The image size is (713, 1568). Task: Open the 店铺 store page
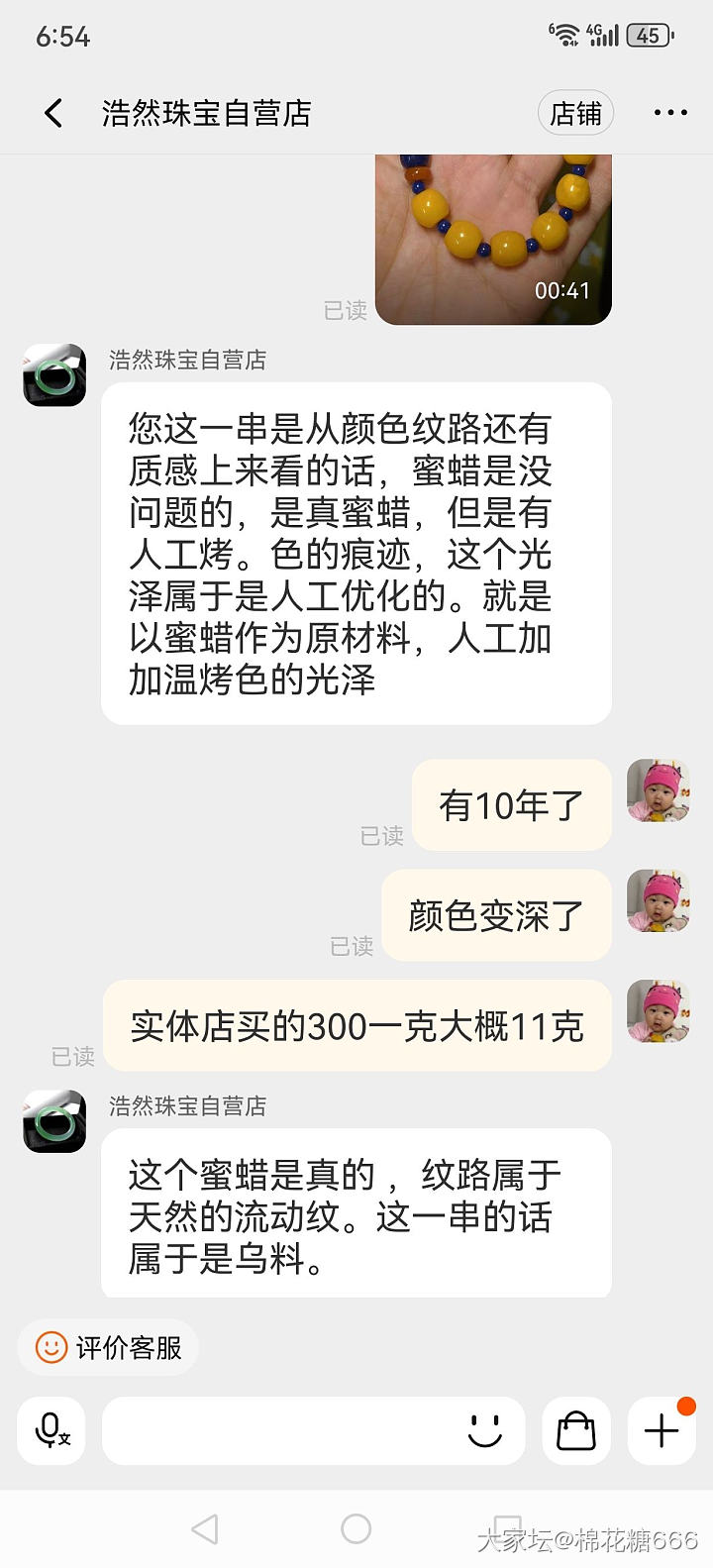coord(575,114)
